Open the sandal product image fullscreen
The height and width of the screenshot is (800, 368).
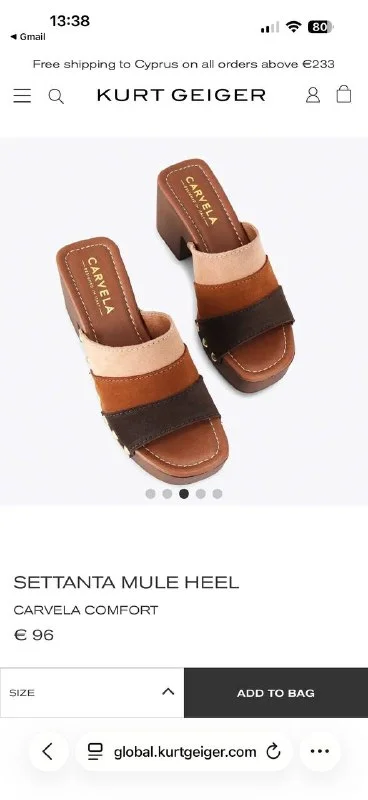pos(184,321)
